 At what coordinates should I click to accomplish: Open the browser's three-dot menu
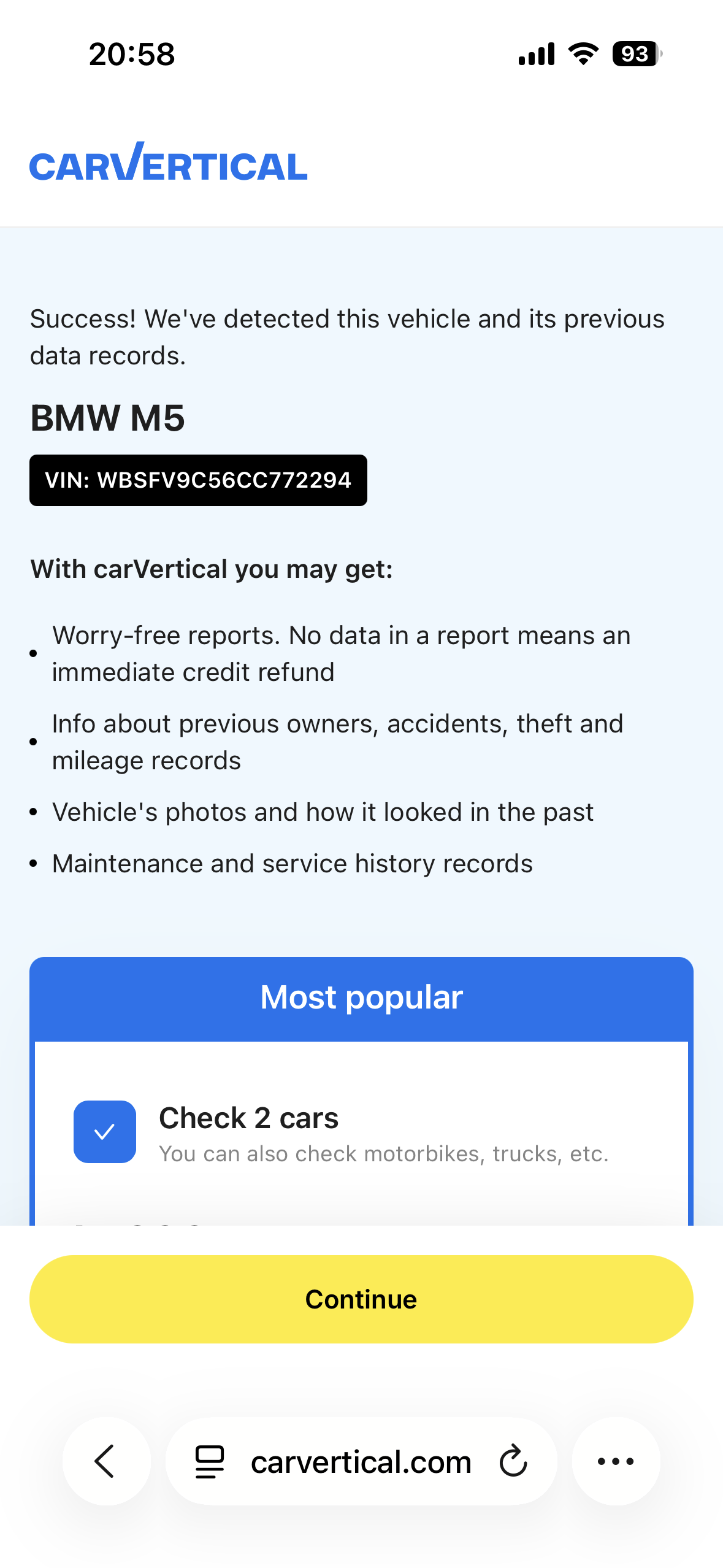[616, 1461]
